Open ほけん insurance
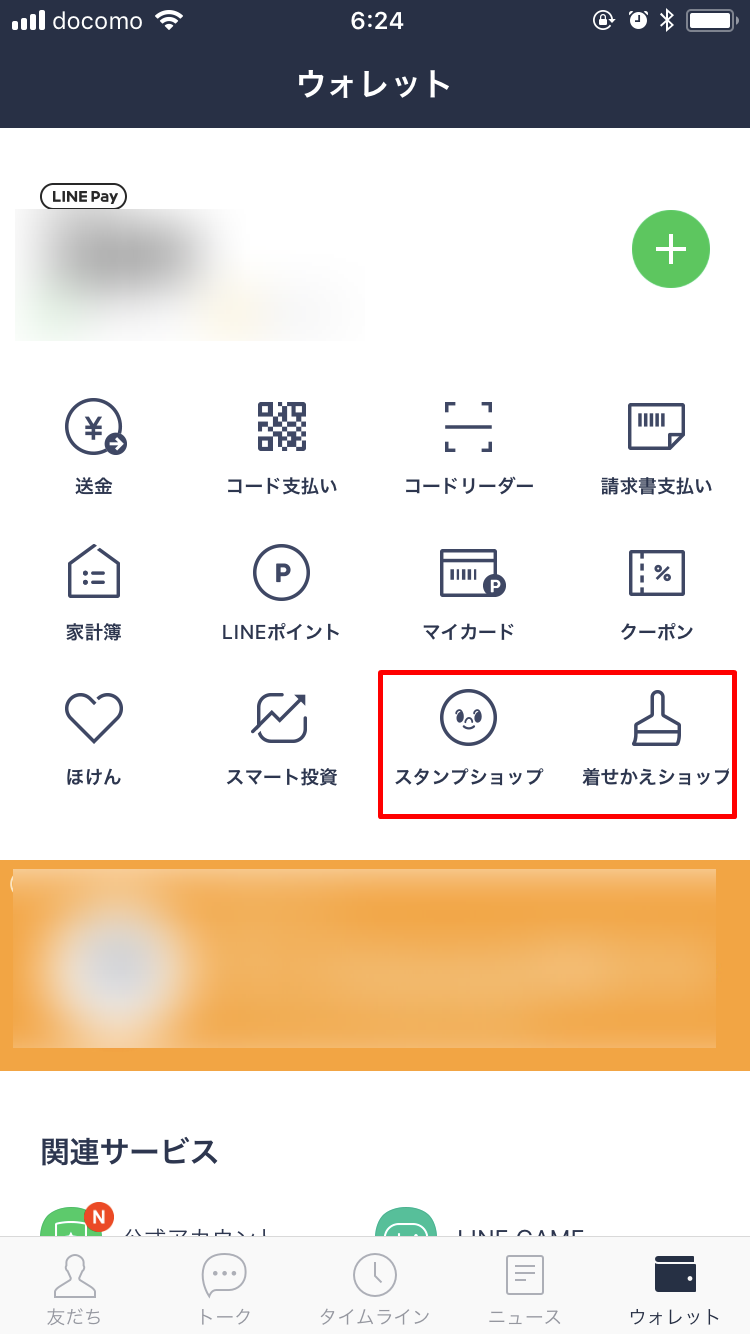Screen dimensions: 750x1334 pos(94,735)
